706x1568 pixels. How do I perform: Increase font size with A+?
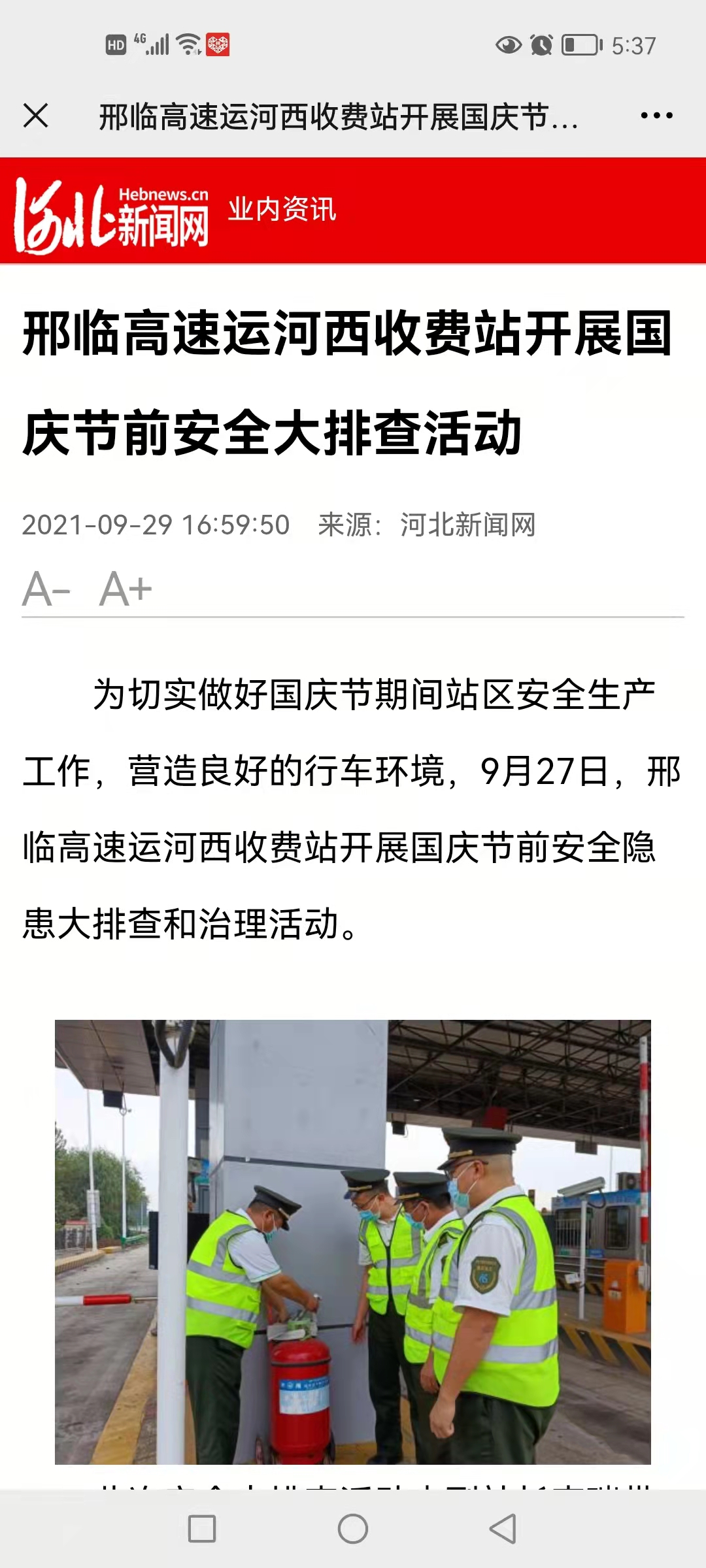point(126,589)
